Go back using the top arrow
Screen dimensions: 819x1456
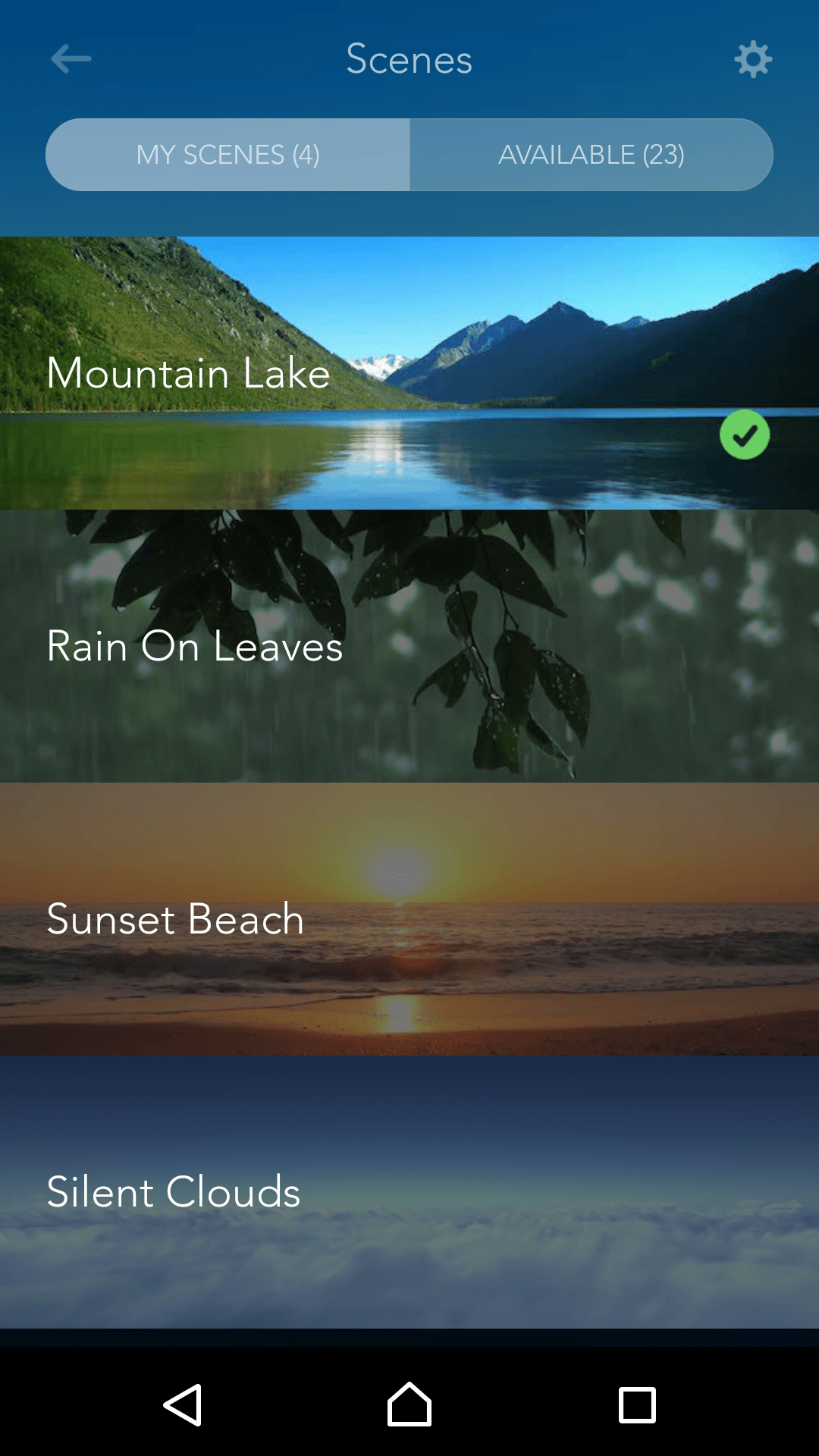[x=71, y=58]
